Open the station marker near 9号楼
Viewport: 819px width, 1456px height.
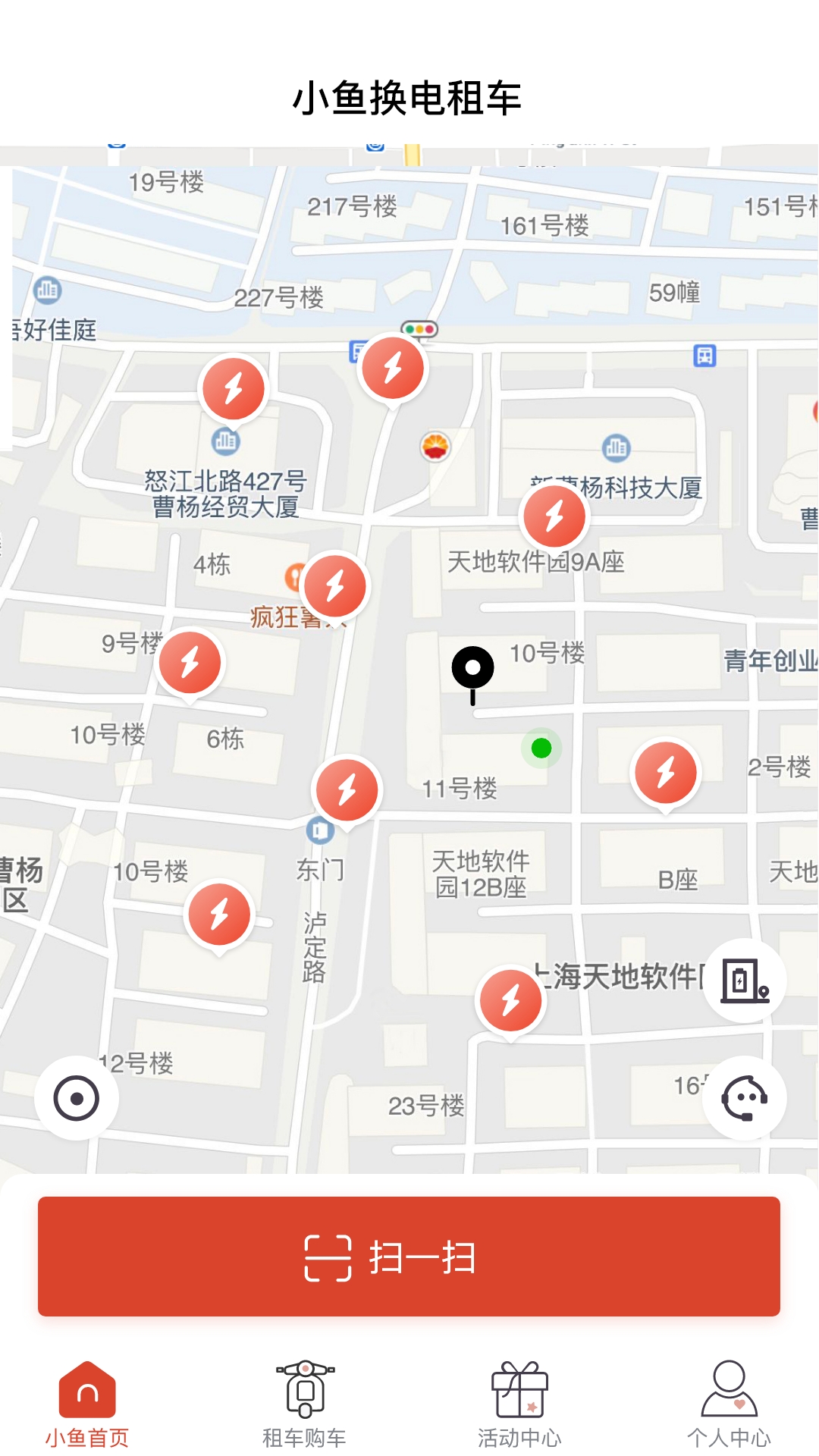tap(190, 661)
